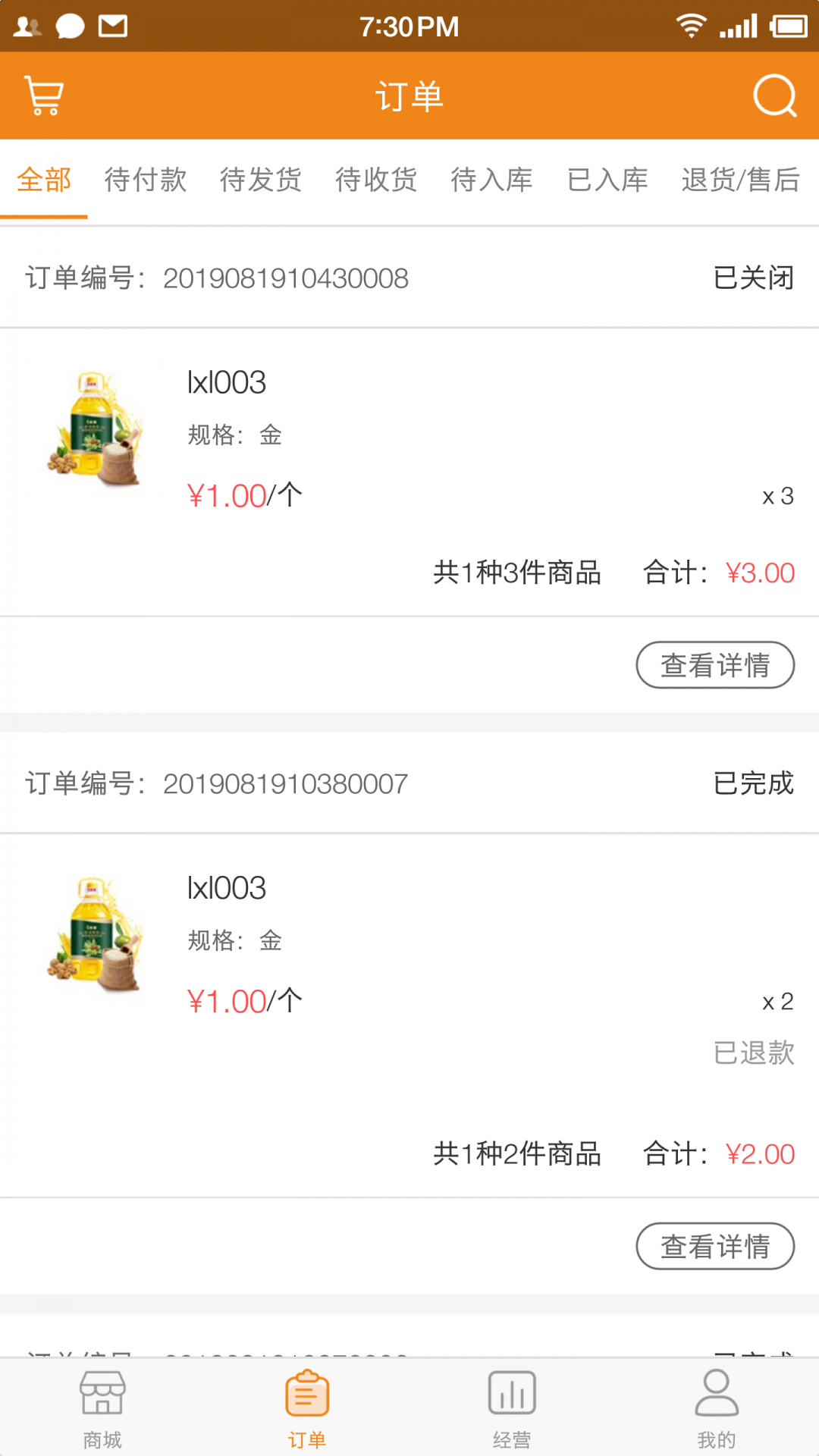Show the 已入库 orders
Screen dimensions: 819x1456
[x=607, y=180]
